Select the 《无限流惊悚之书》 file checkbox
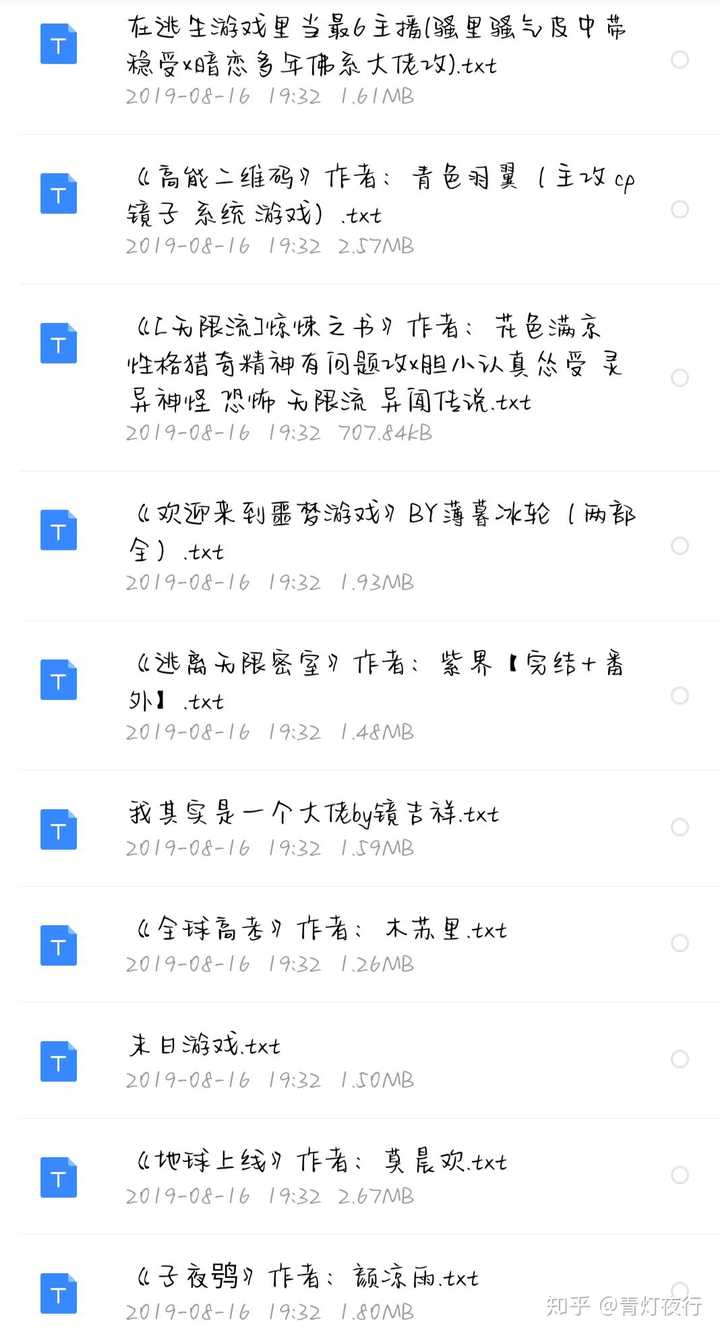The image size is (720, 1336). [x=680, y=378]
